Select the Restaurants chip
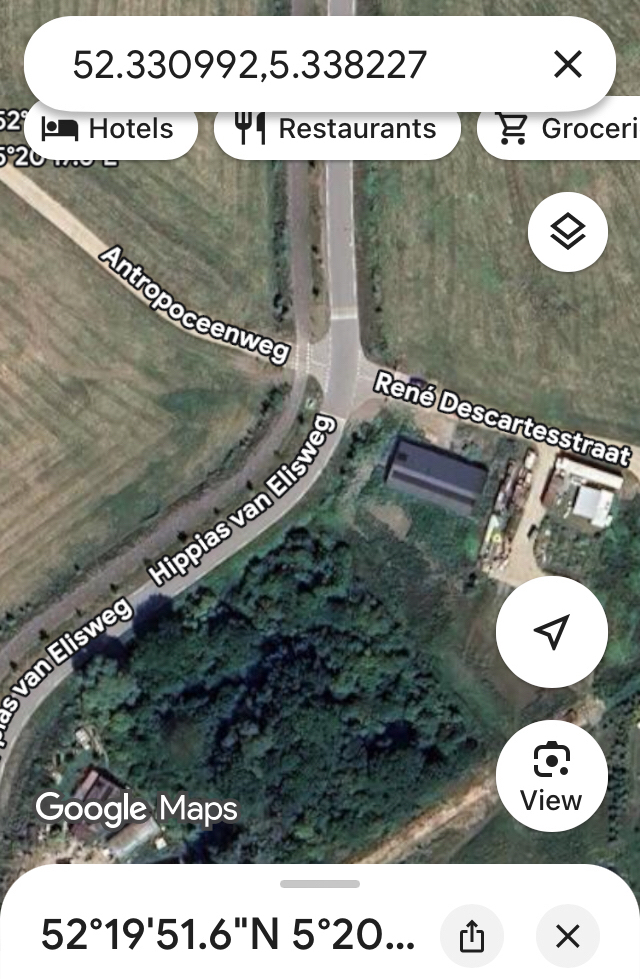Image resolution: width=640 pixels, height=979 pixels. 337,129
